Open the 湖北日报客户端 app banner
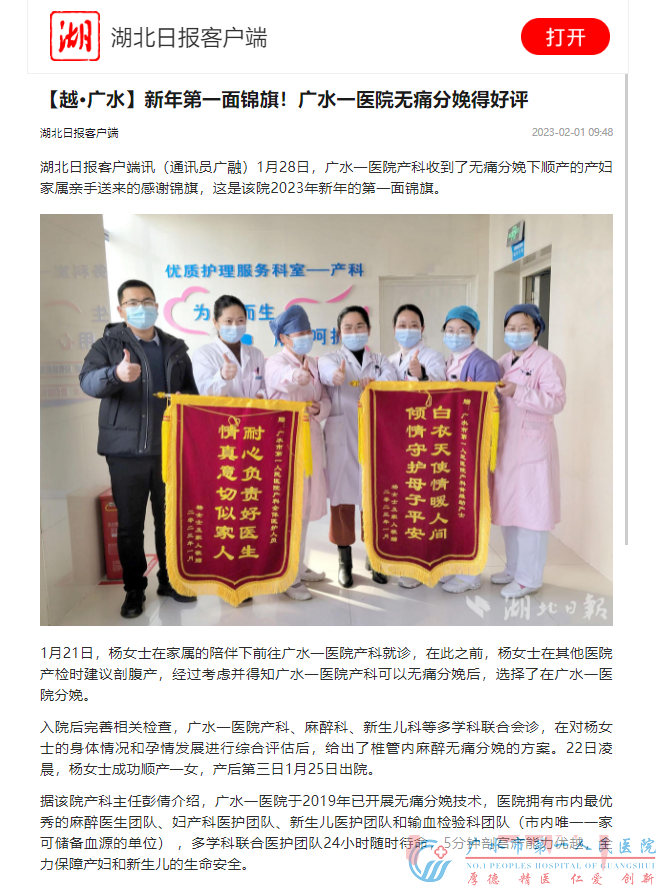Screen dimensions: 657x887 tap(188, 38)
